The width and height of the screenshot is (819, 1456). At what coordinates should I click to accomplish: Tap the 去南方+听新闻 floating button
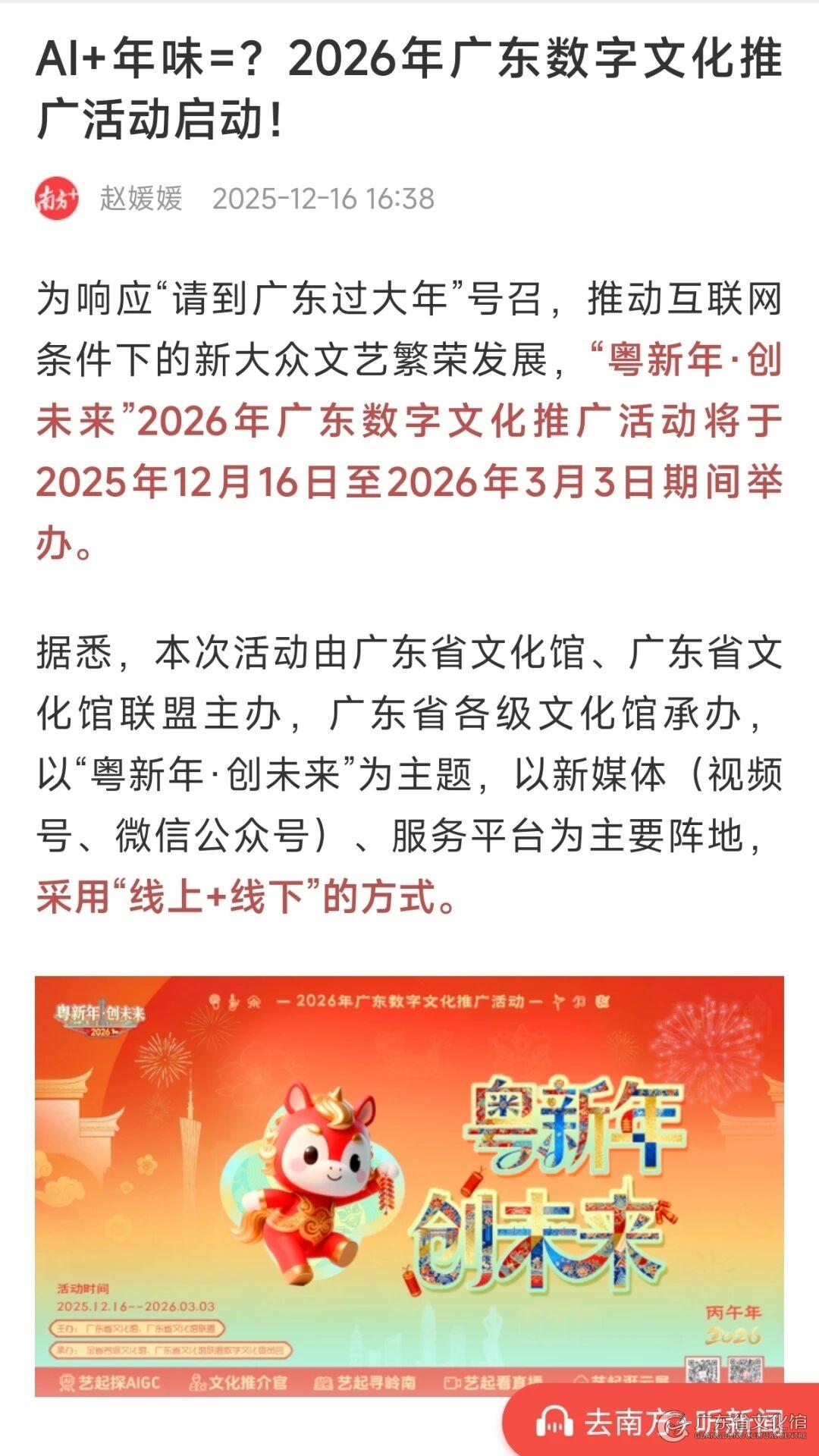click(660, 1421)
